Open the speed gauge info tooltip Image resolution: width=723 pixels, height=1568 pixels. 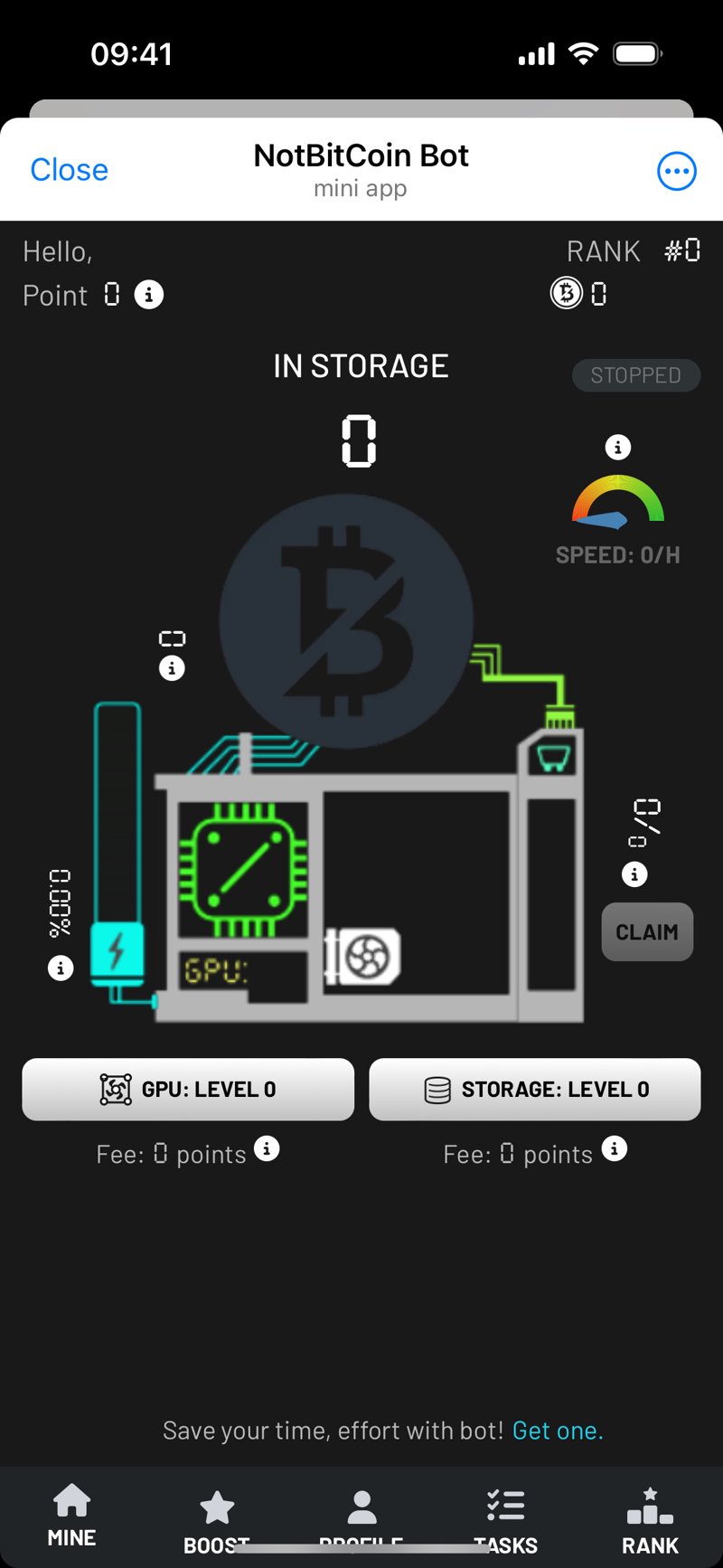tap(617, 447)
